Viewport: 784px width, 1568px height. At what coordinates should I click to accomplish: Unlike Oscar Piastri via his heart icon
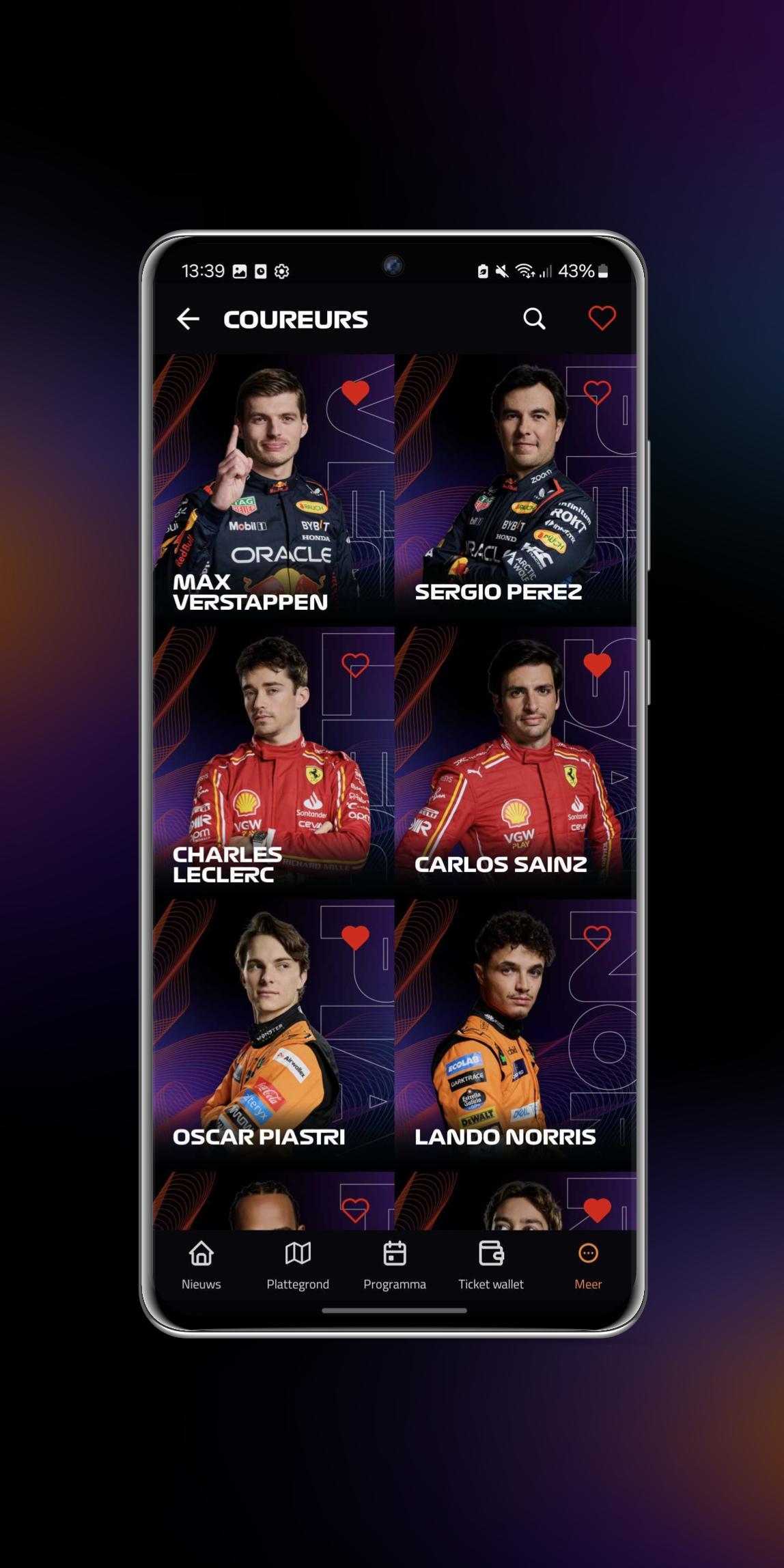point(355,938)
